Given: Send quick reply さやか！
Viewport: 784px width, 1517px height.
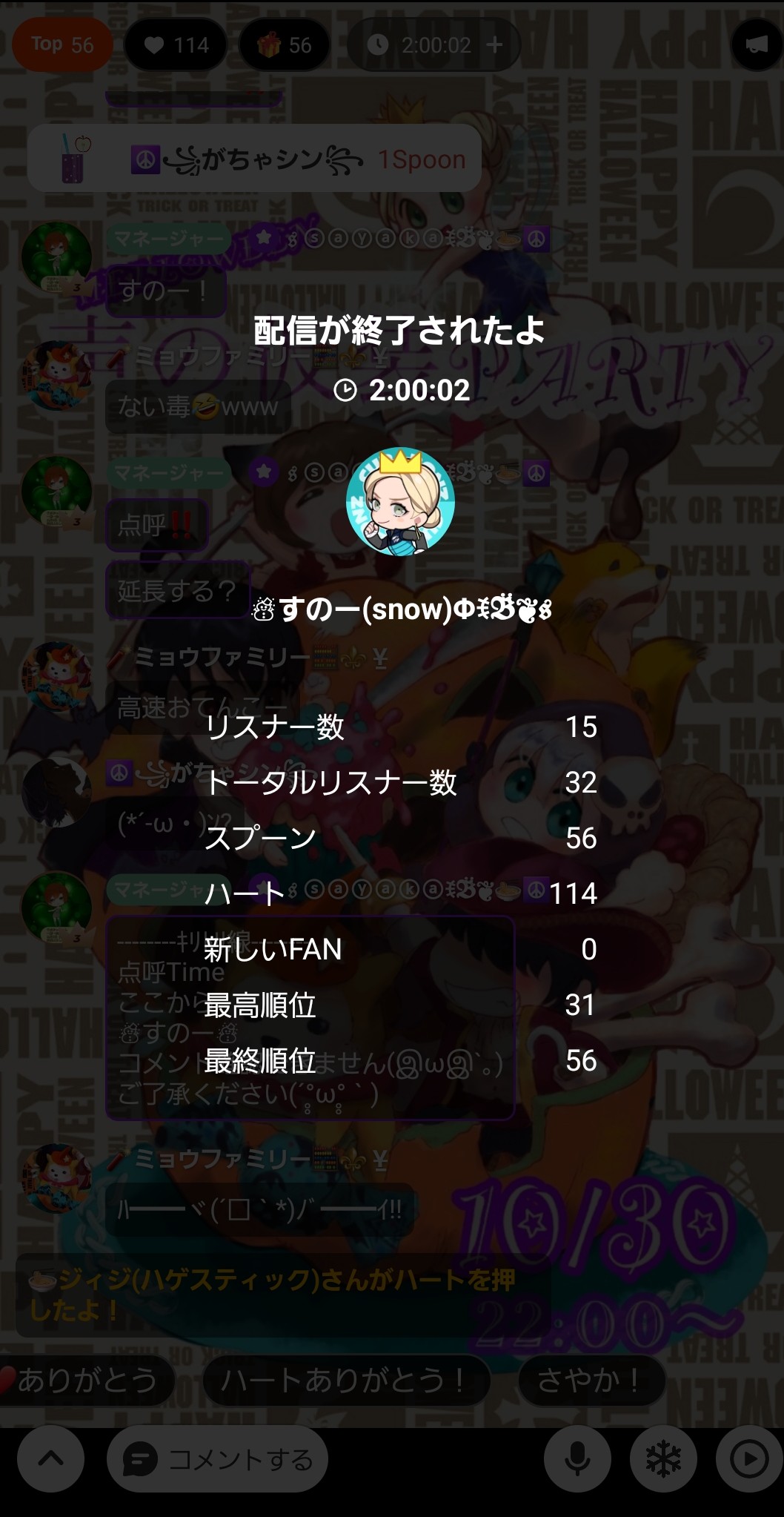Looking at the screenshot, I should tap(590, 1381).
